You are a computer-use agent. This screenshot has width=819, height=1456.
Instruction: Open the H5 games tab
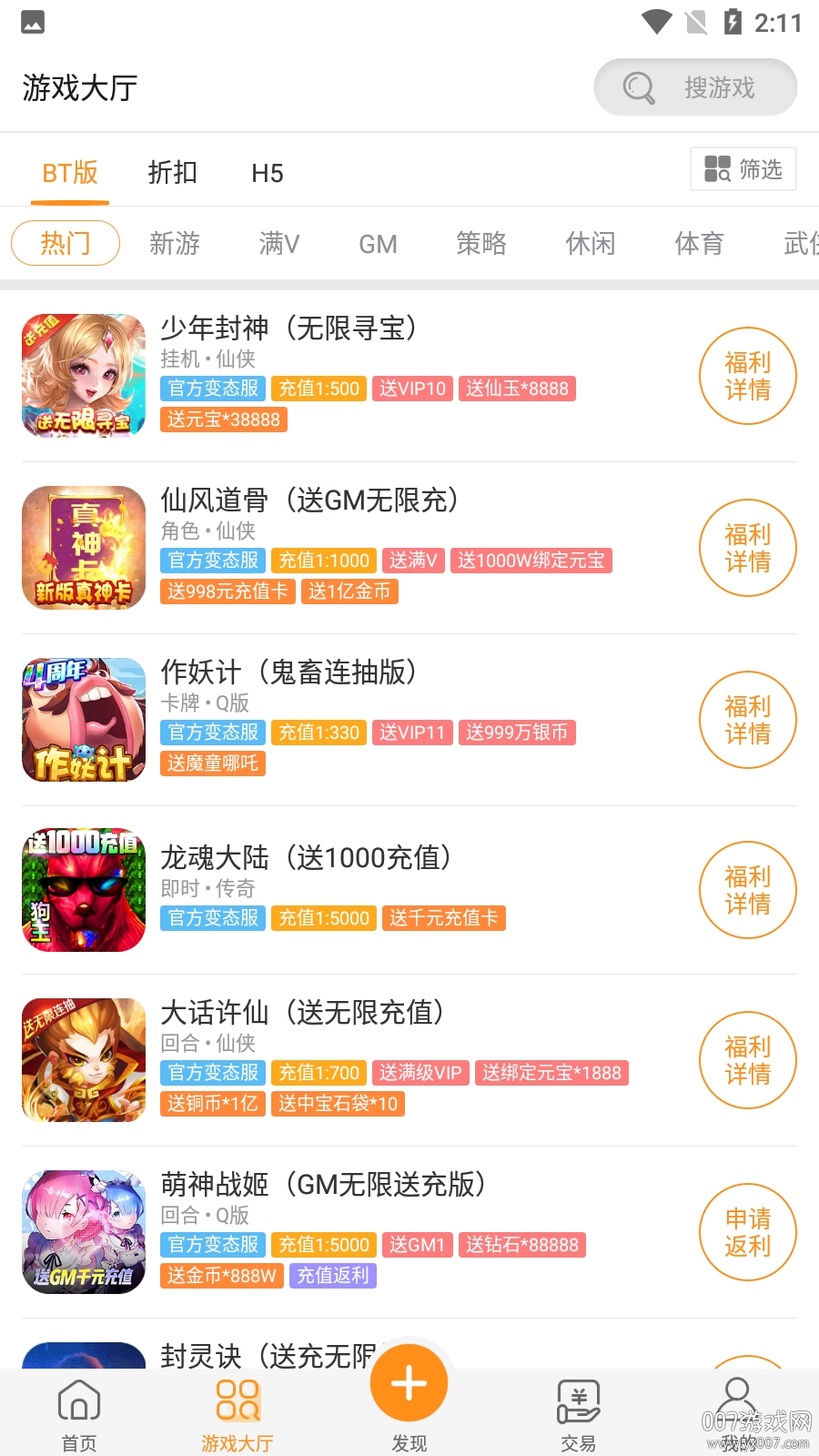coord(268,173)
